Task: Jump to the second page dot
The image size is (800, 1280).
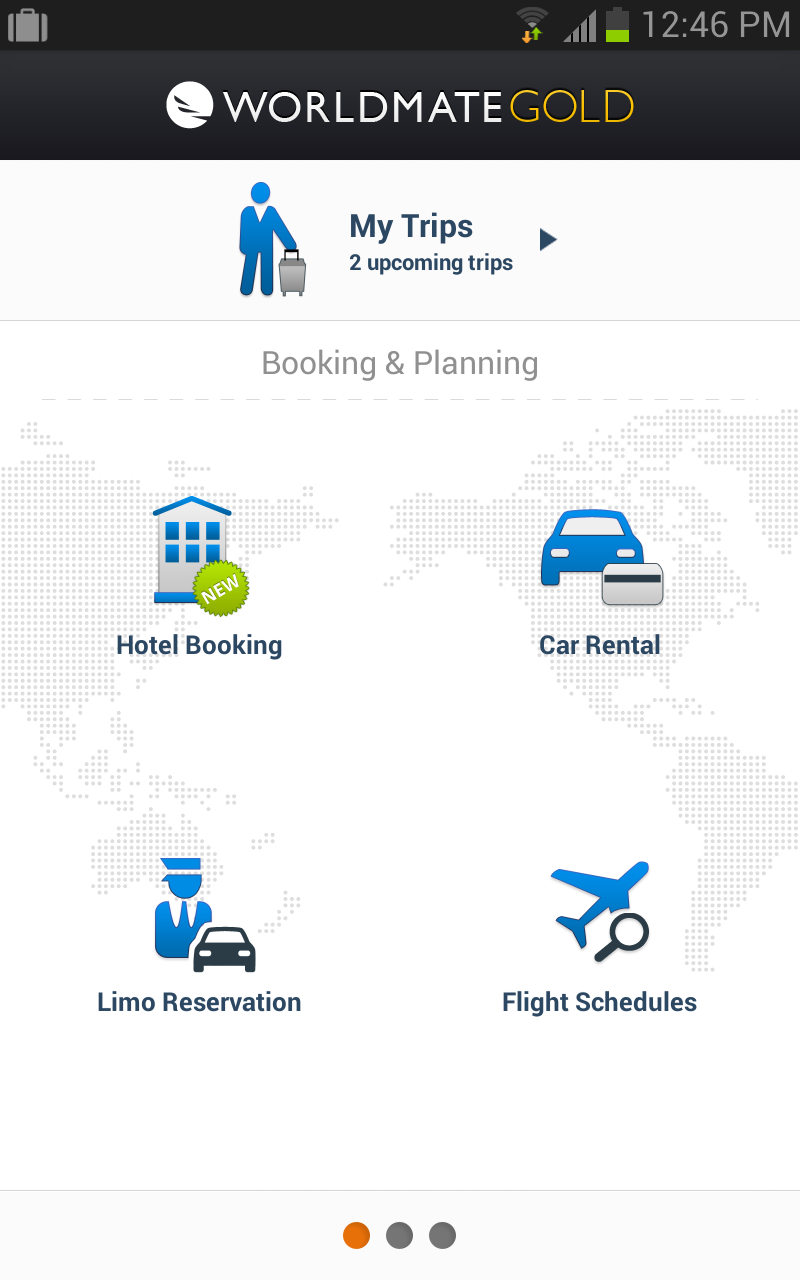Action: [399, 1235]
